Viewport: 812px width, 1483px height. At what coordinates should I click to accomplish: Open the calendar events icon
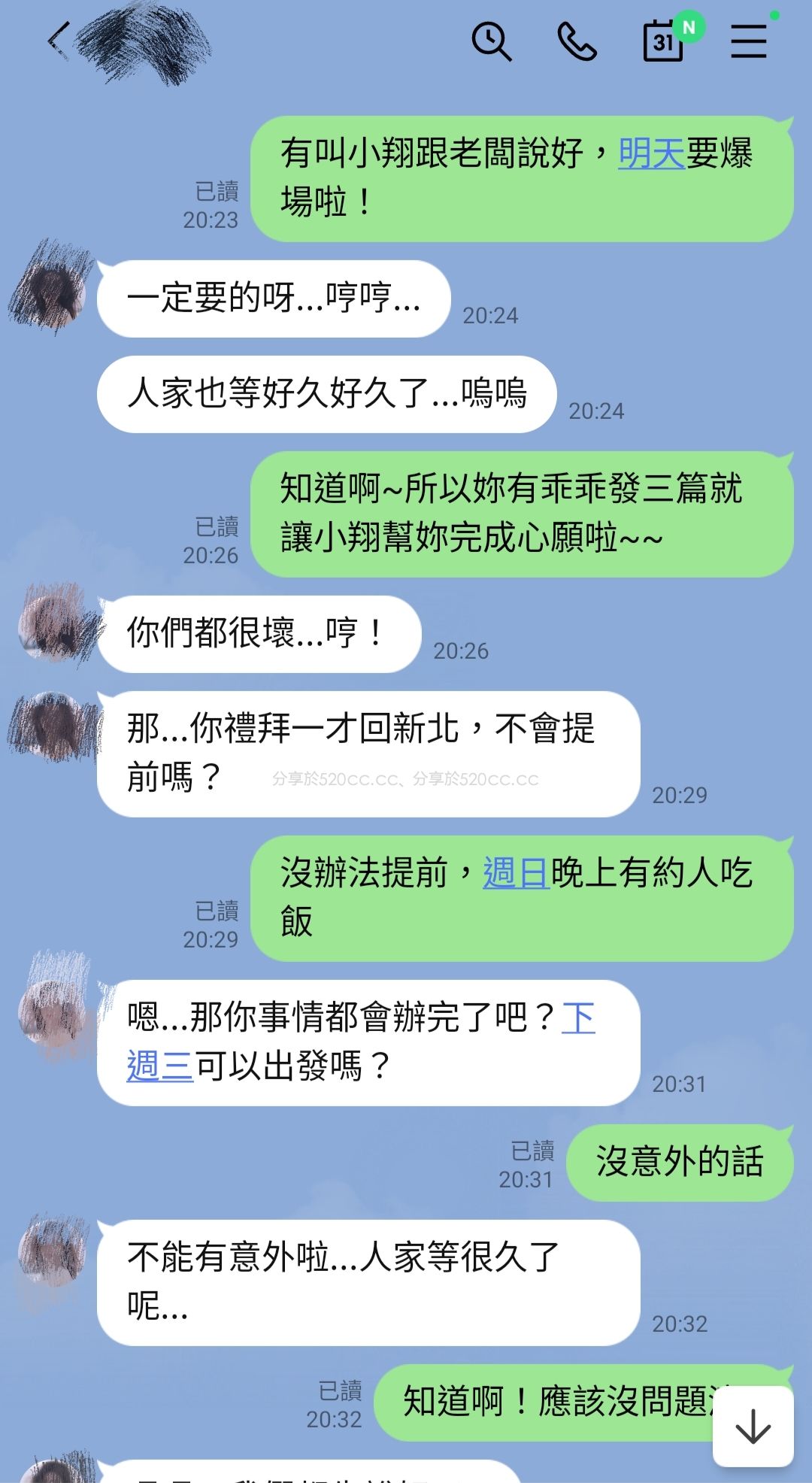(x=664, y=41)
